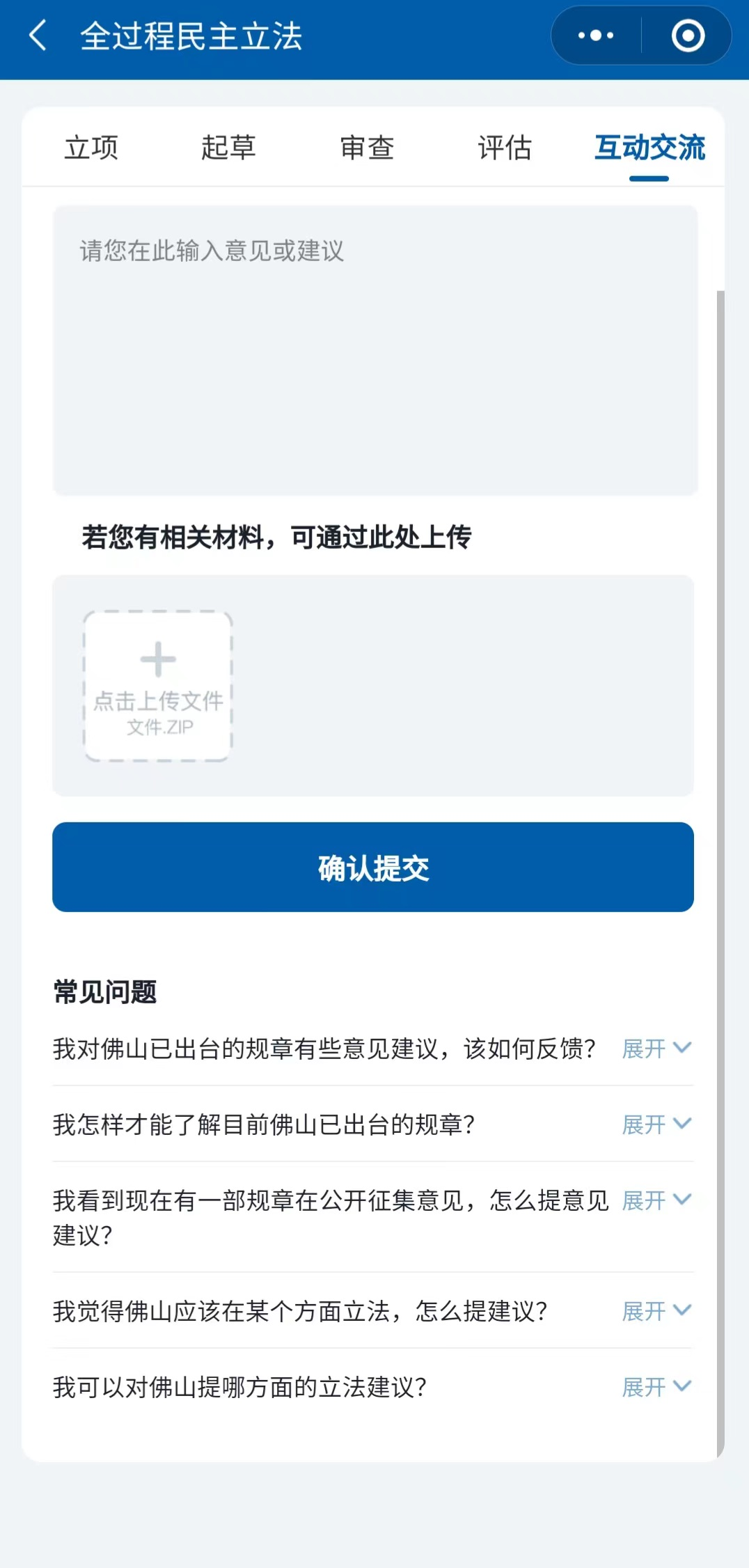Switch to the 立项 tab
This screenshot has height=1568, width=749.
coord(91,148)
